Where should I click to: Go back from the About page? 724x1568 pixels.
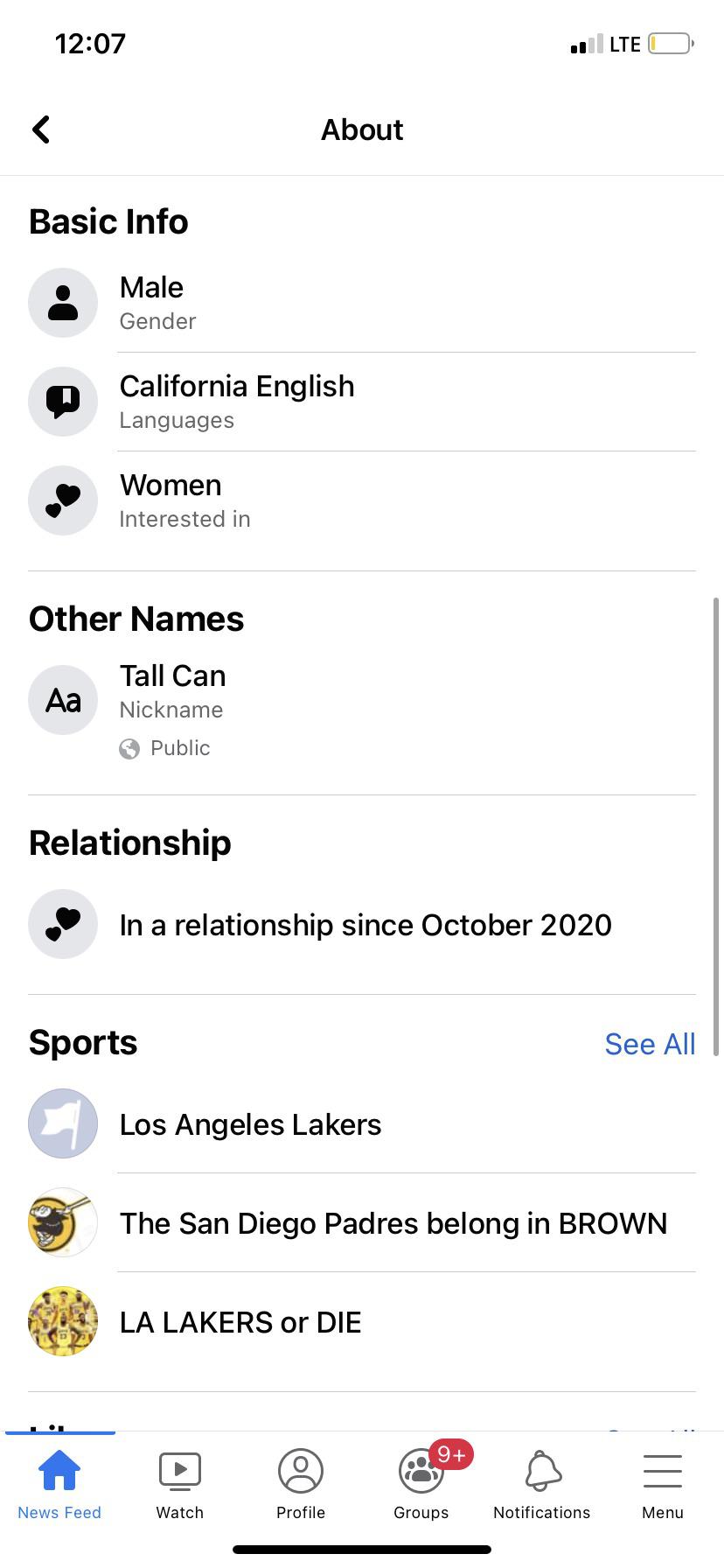click(41, 129)
